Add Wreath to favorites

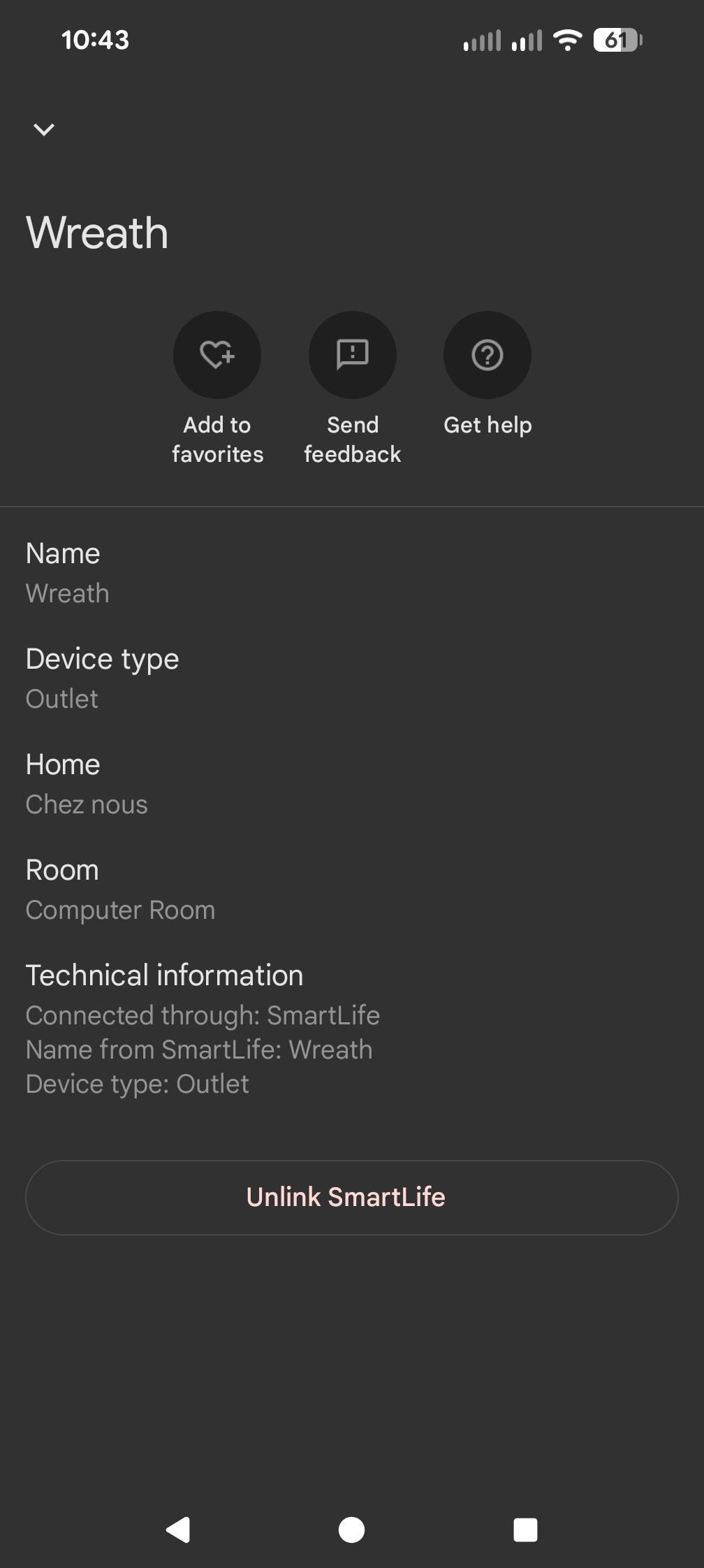[217, 355]
